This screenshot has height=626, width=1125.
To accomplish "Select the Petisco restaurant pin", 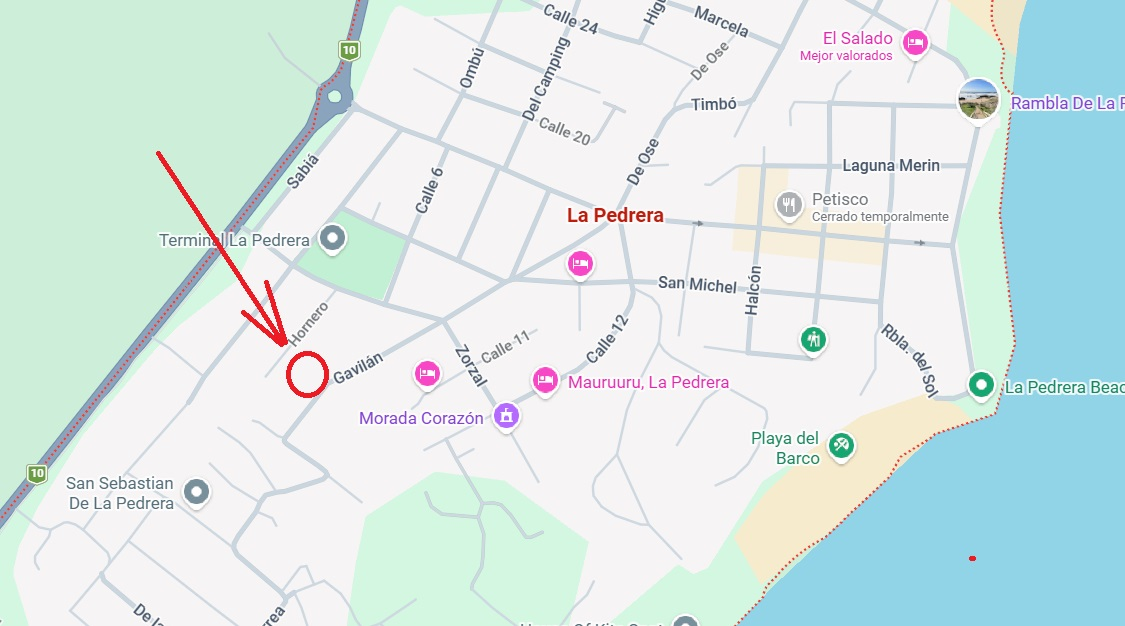I will click(x=790, y=206).
